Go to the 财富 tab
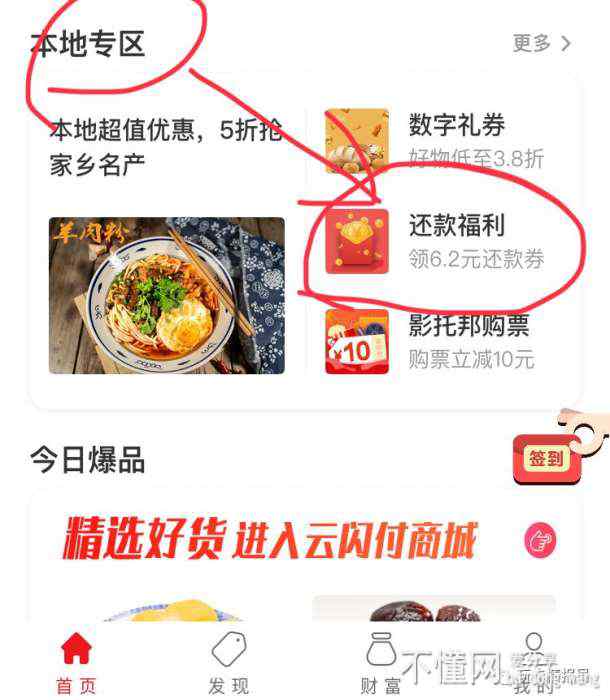The height and width of the screenshot is (700, 610). (381, 663)
